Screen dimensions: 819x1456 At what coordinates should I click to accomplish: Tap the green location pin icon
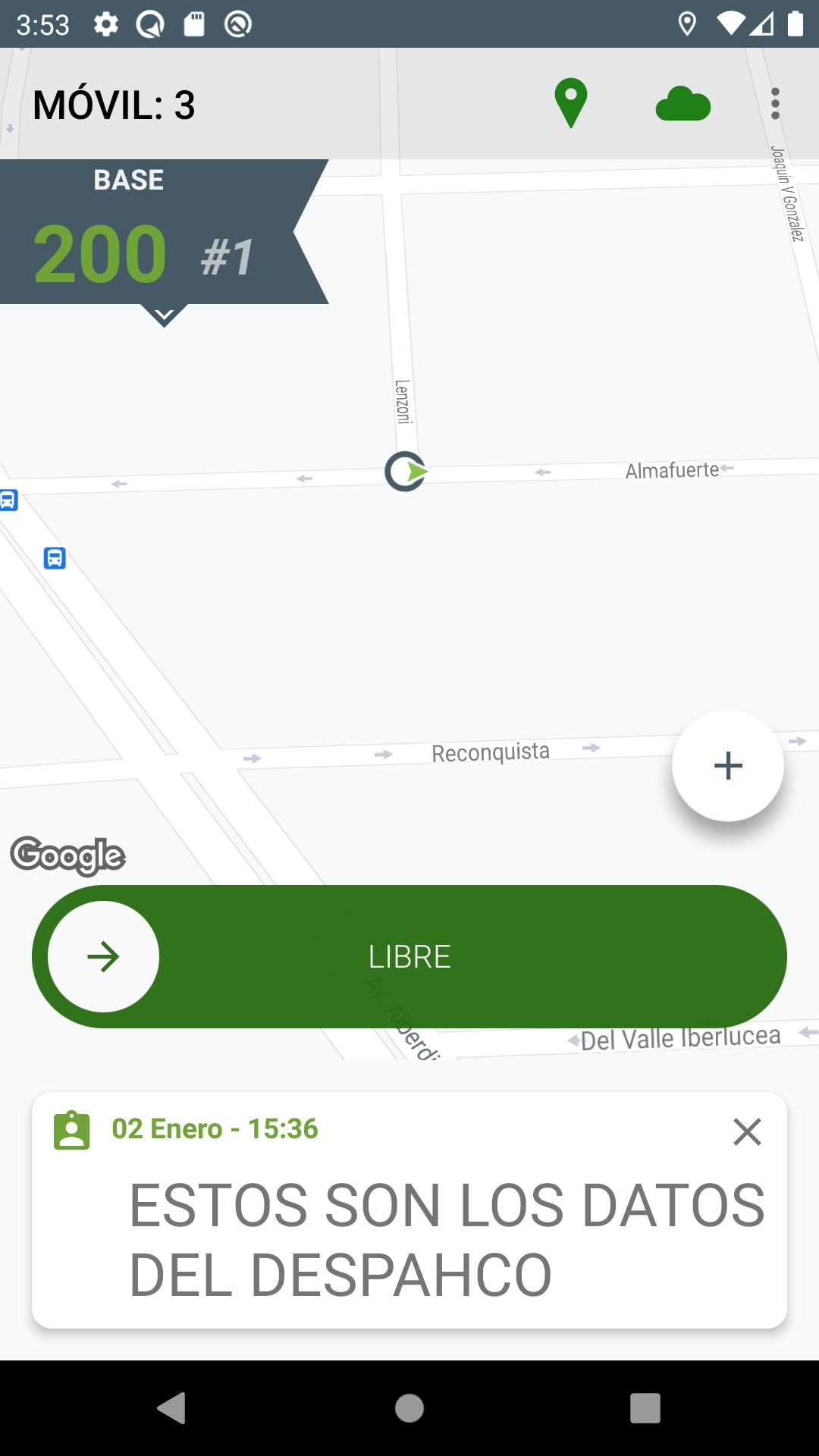[571, 104]
